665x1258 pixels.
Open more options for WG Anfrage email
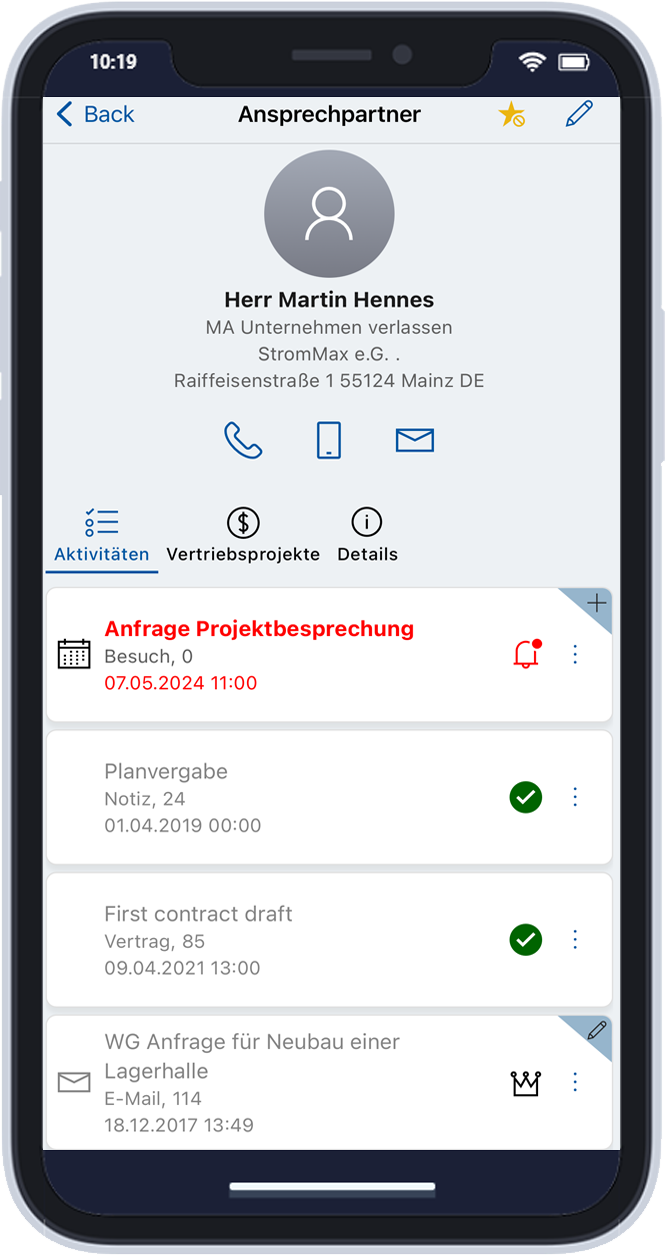[x=575, y=1082]
